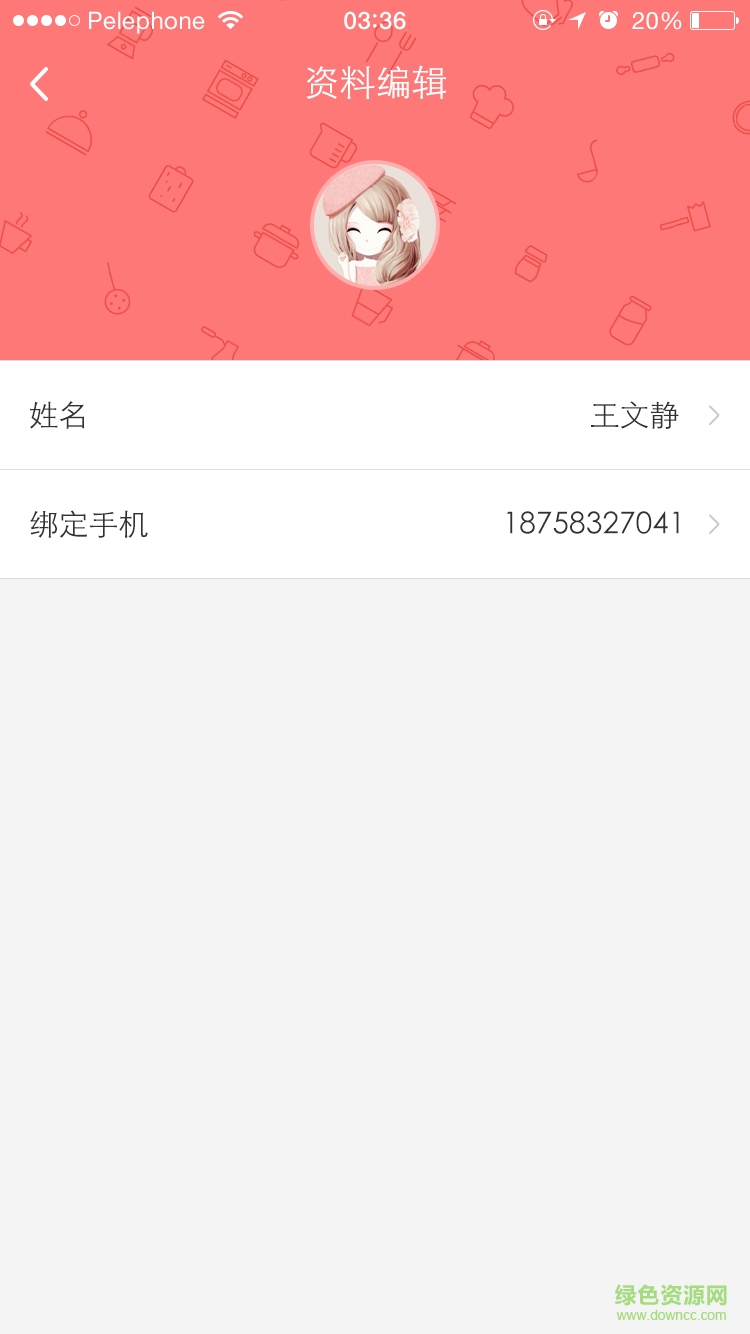This screenshot has height=1334, width=750.
Task: Tap the alarm clock status bar icon
Action: 608,19
